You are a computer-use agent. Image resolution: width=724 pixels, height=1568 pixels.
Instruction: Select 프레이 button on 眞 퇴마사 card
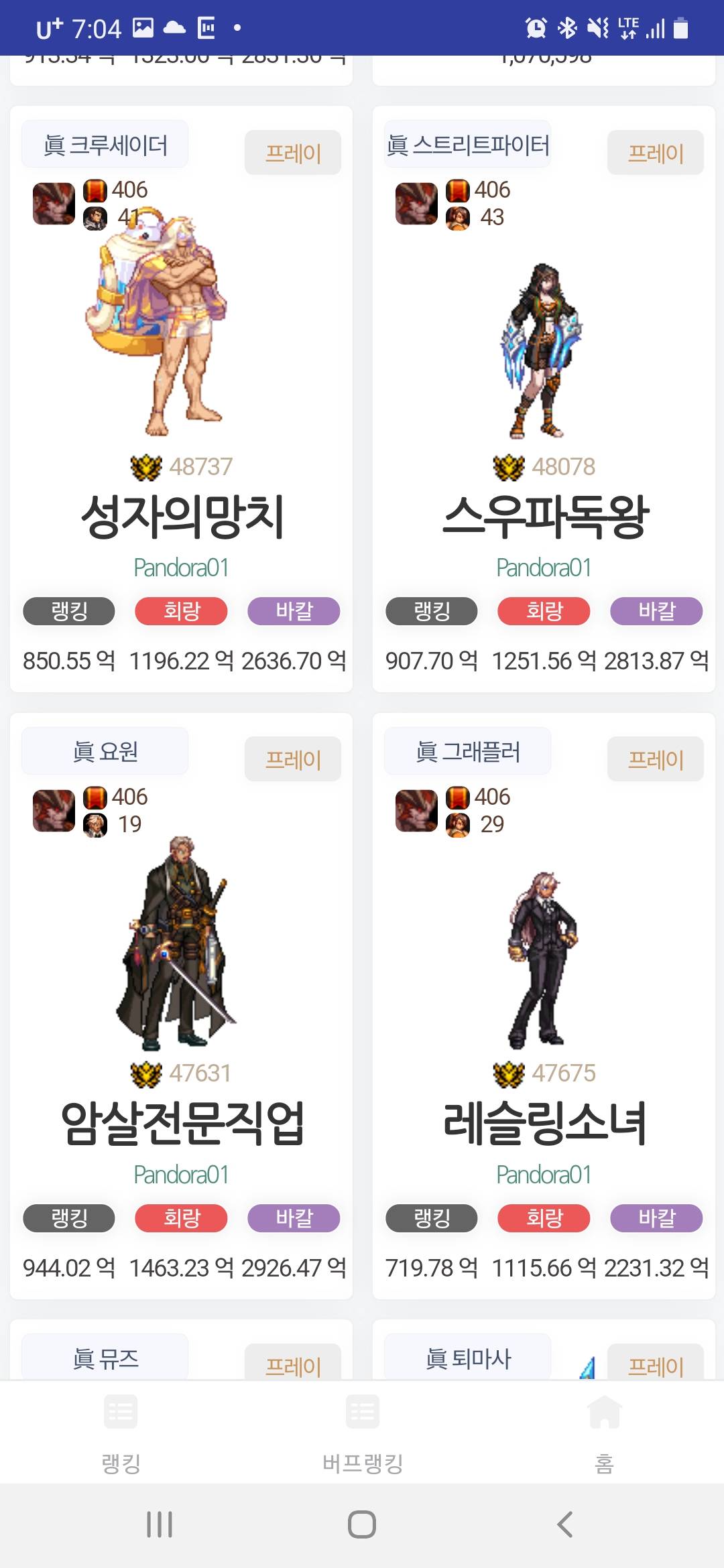[x=655, y=1364]
